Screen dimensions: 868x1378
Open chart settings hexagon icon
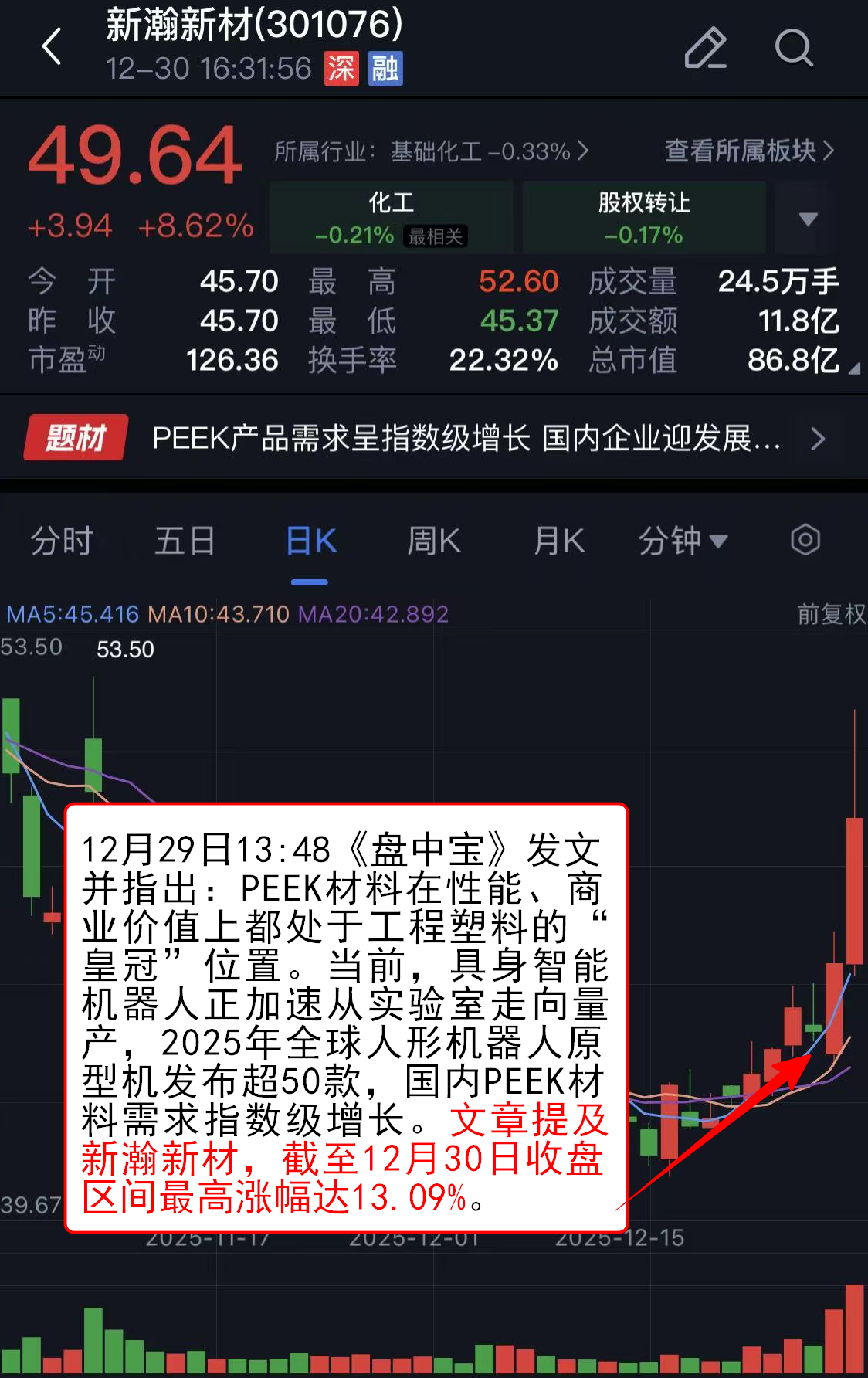(x=805, y=540)
